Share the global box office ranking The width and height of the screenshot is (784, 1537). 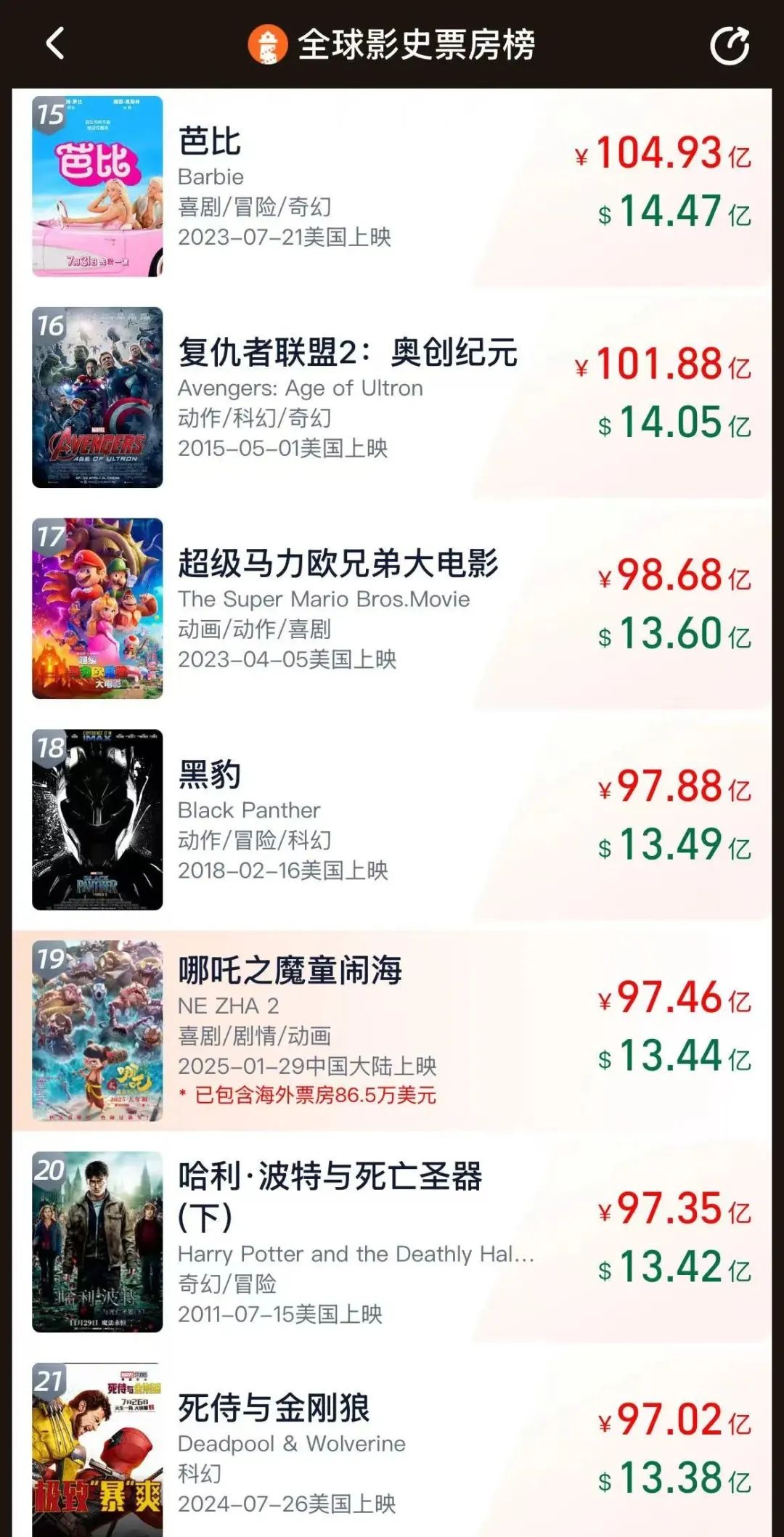coord(729,45)
